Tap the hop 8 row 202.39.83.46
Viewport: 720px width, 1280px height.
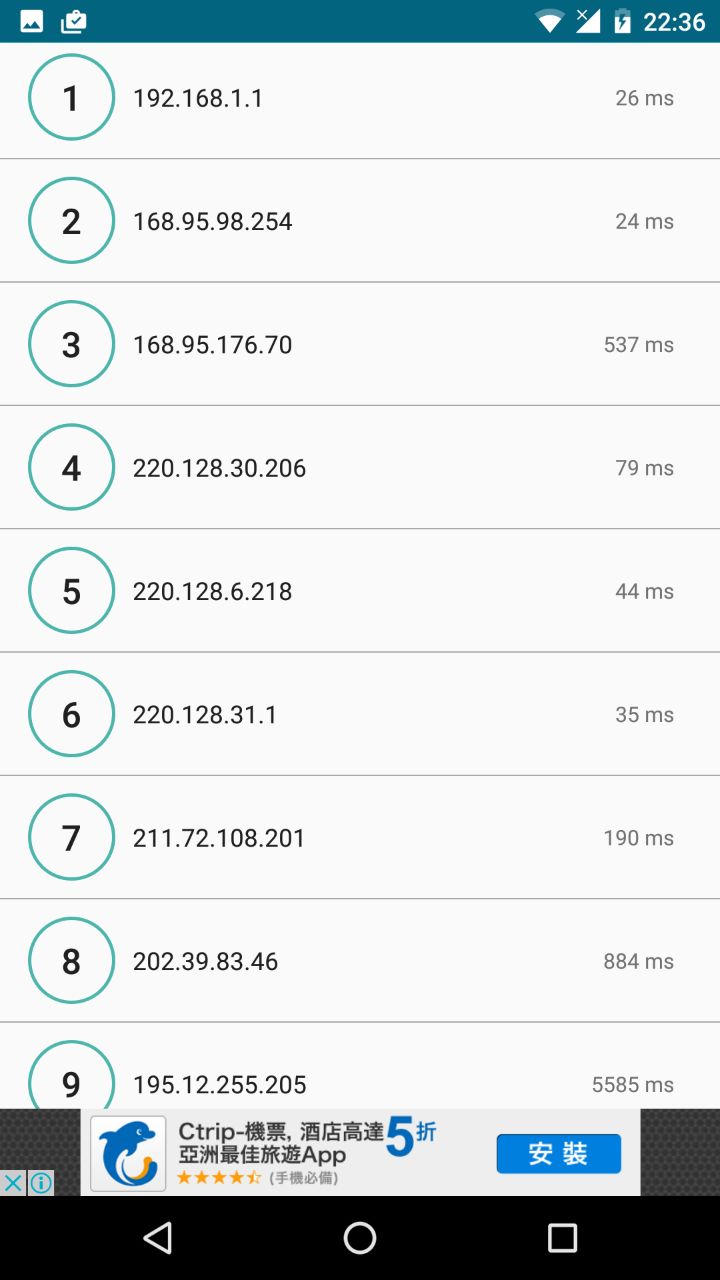click(x=360, y=961)
